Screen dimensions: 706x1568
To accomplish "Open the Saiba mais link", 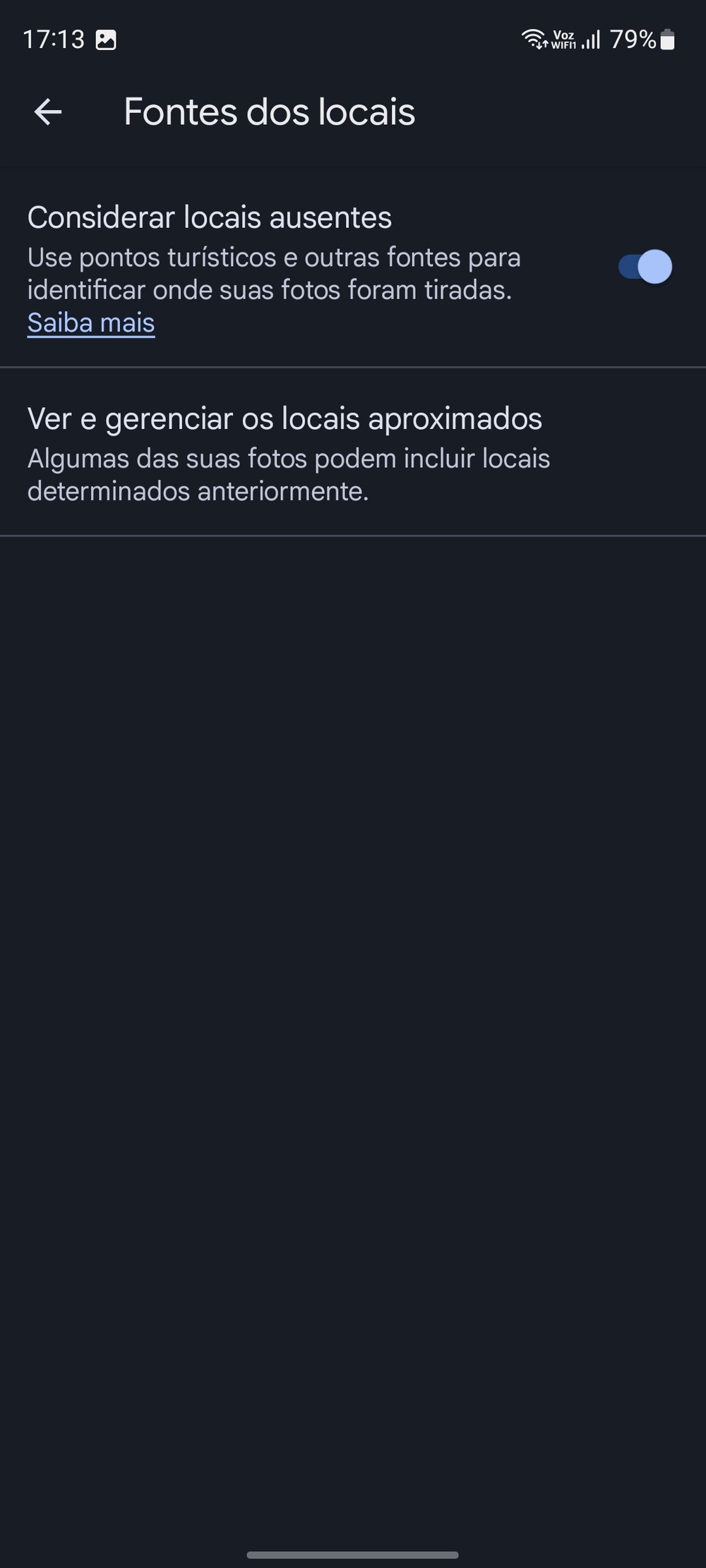I will click(91, 323).
